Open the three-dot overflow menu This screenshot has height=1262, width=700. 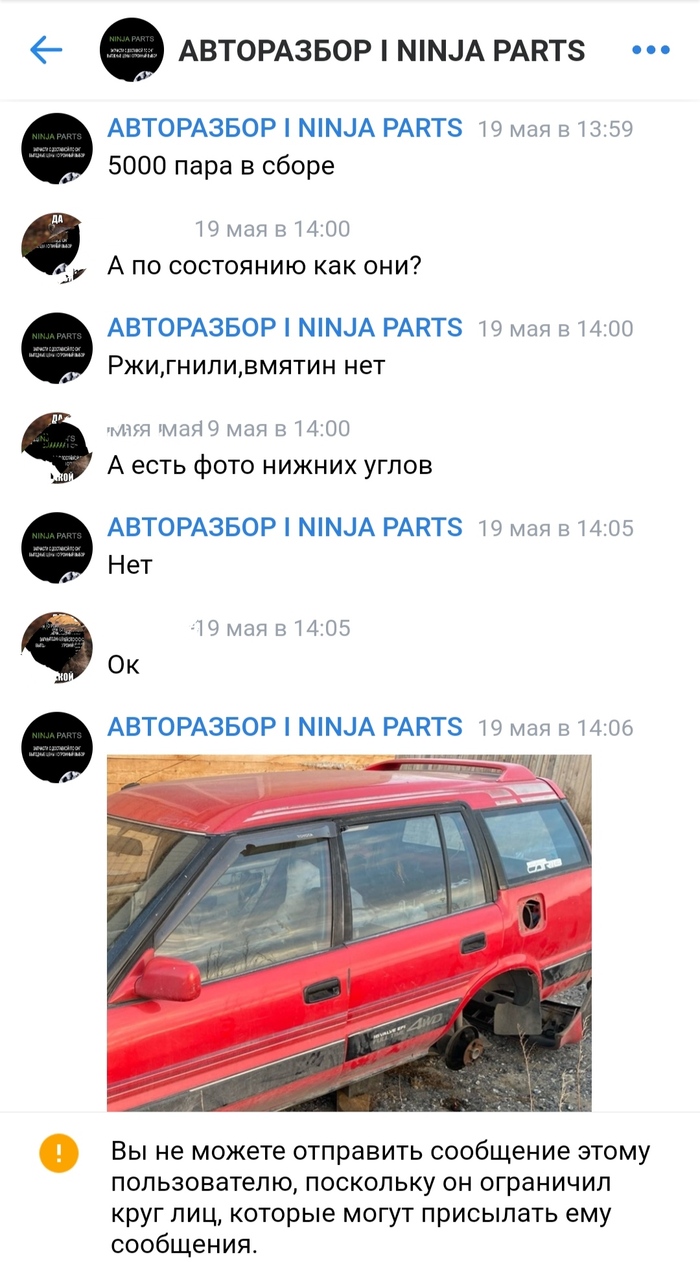(x=651, y=50)
